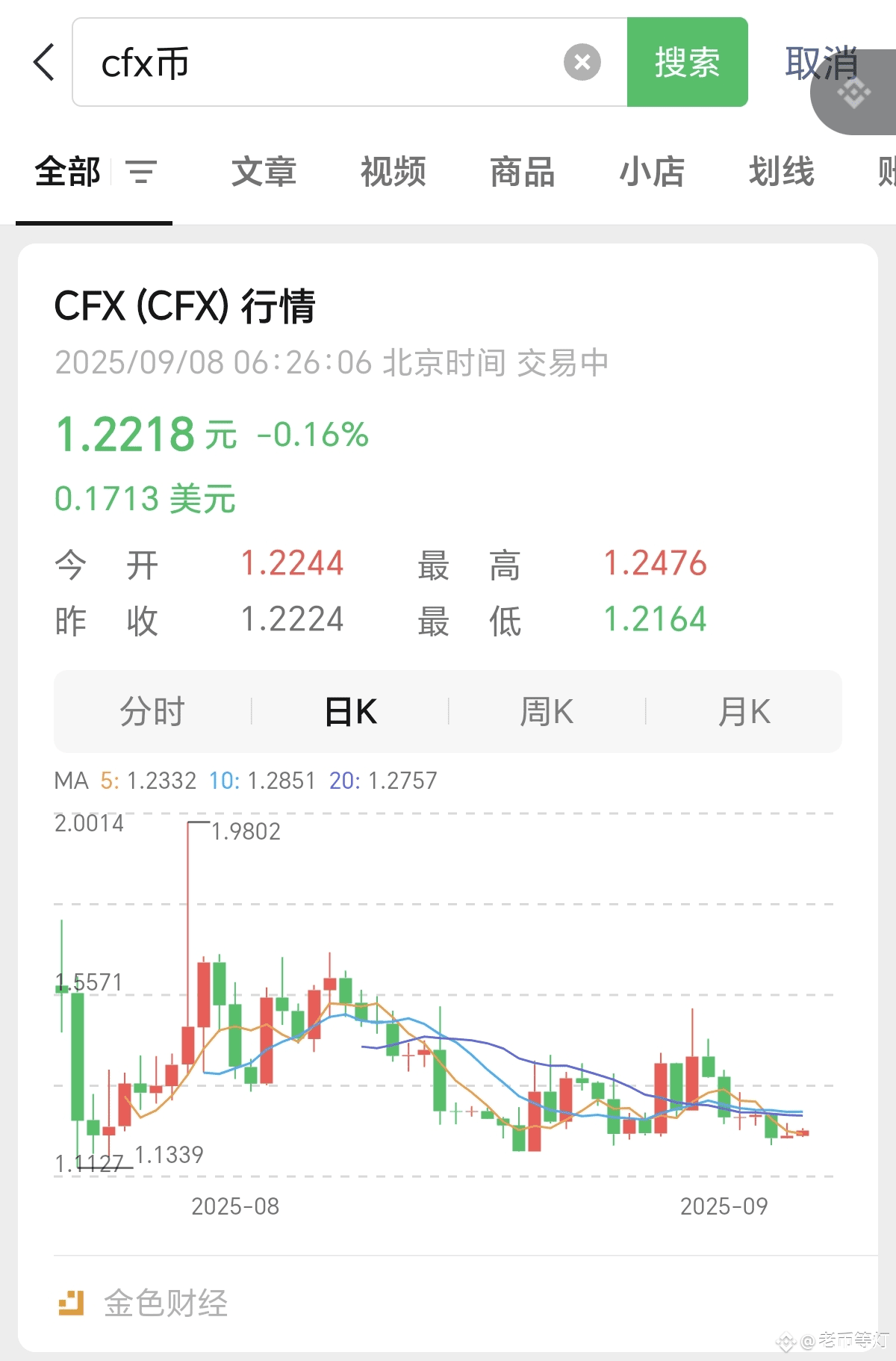Tap the green 搜索 button
Screen dimensions: 896x1361
[687, 63]
